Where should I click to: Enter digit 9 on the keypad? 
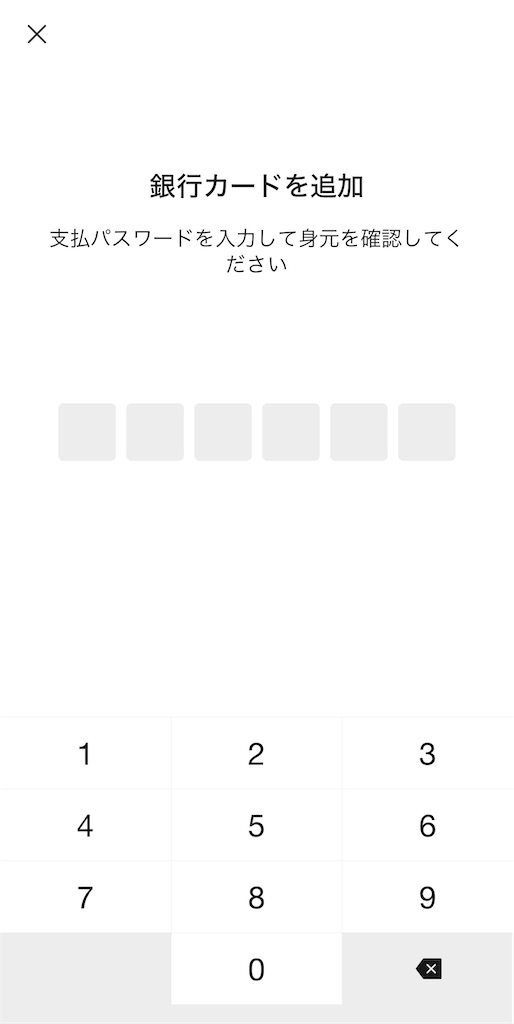[x=428, y=897]
